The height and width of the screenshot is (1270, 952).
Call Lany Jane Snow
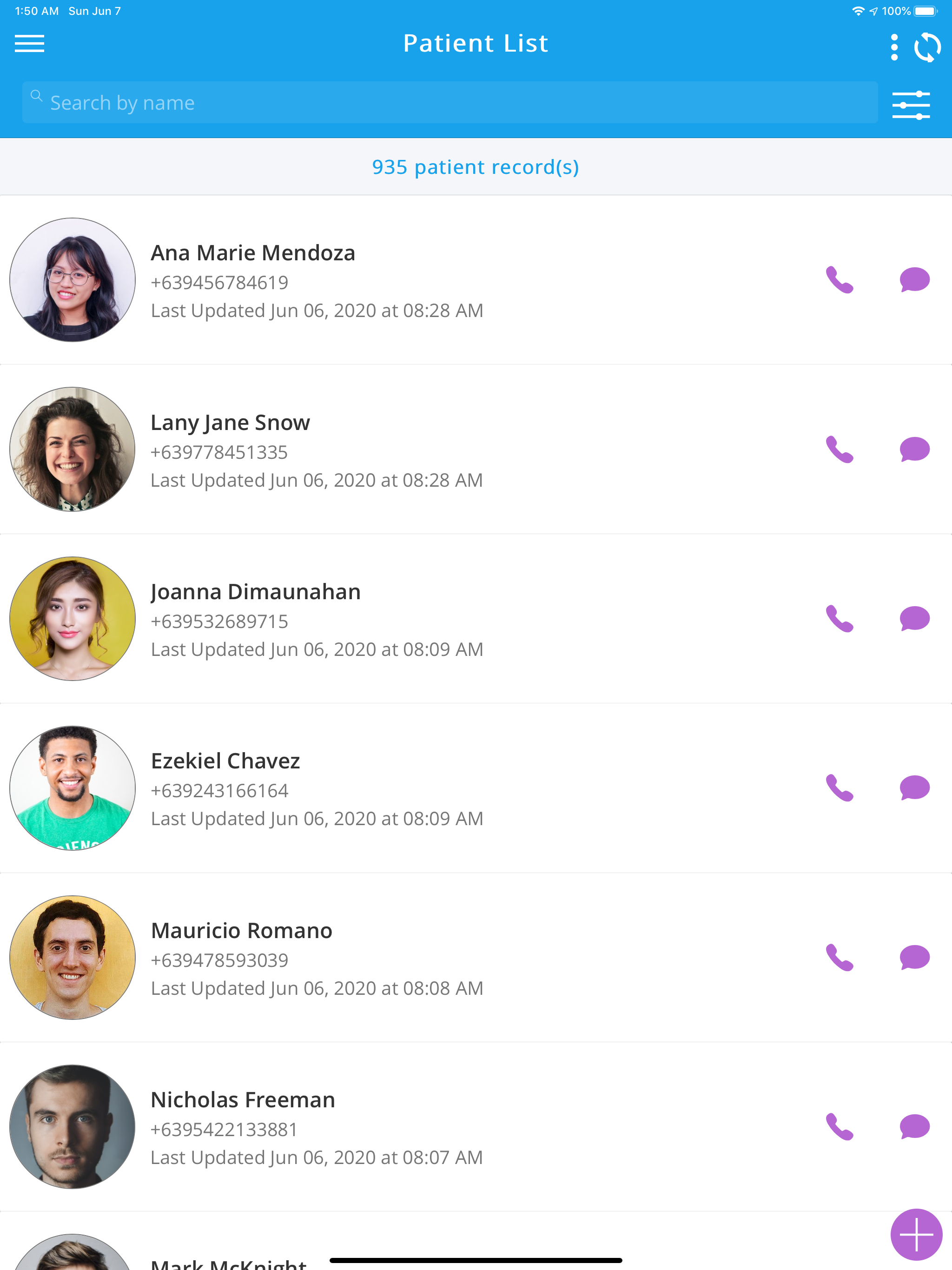839,450
